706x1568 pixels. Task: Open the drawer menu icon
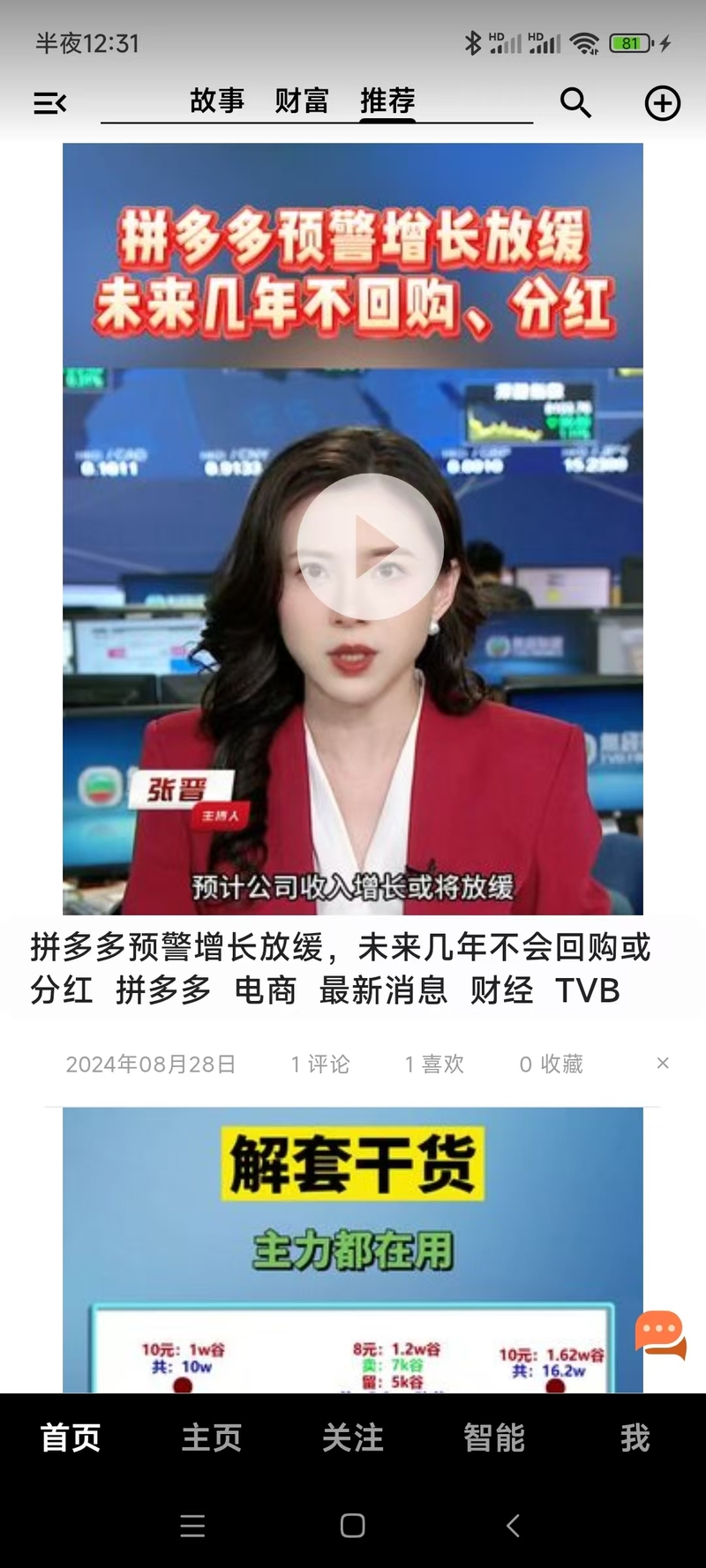tap(49, 103)
